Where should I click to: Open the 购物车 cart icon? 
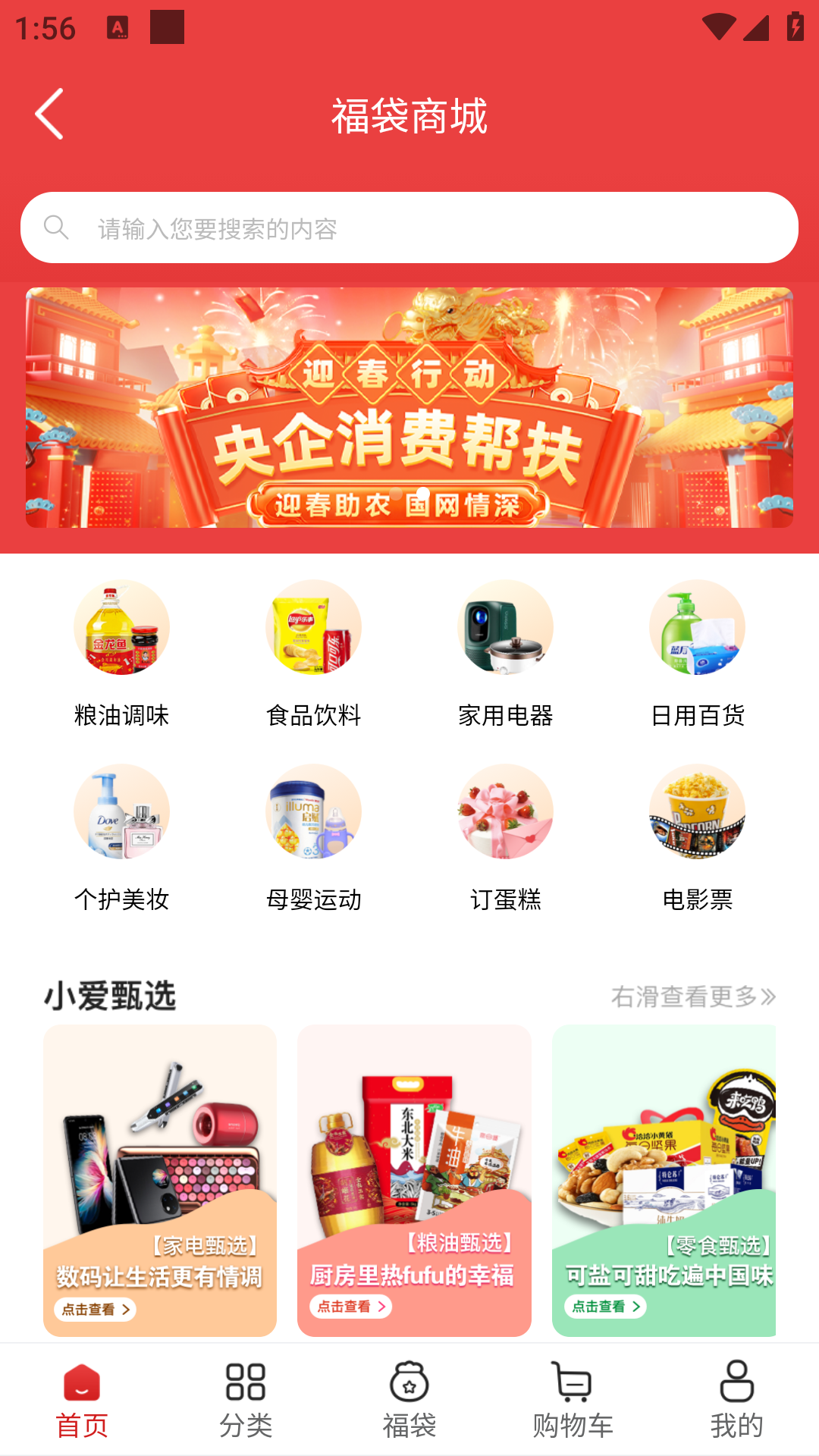573,1398
